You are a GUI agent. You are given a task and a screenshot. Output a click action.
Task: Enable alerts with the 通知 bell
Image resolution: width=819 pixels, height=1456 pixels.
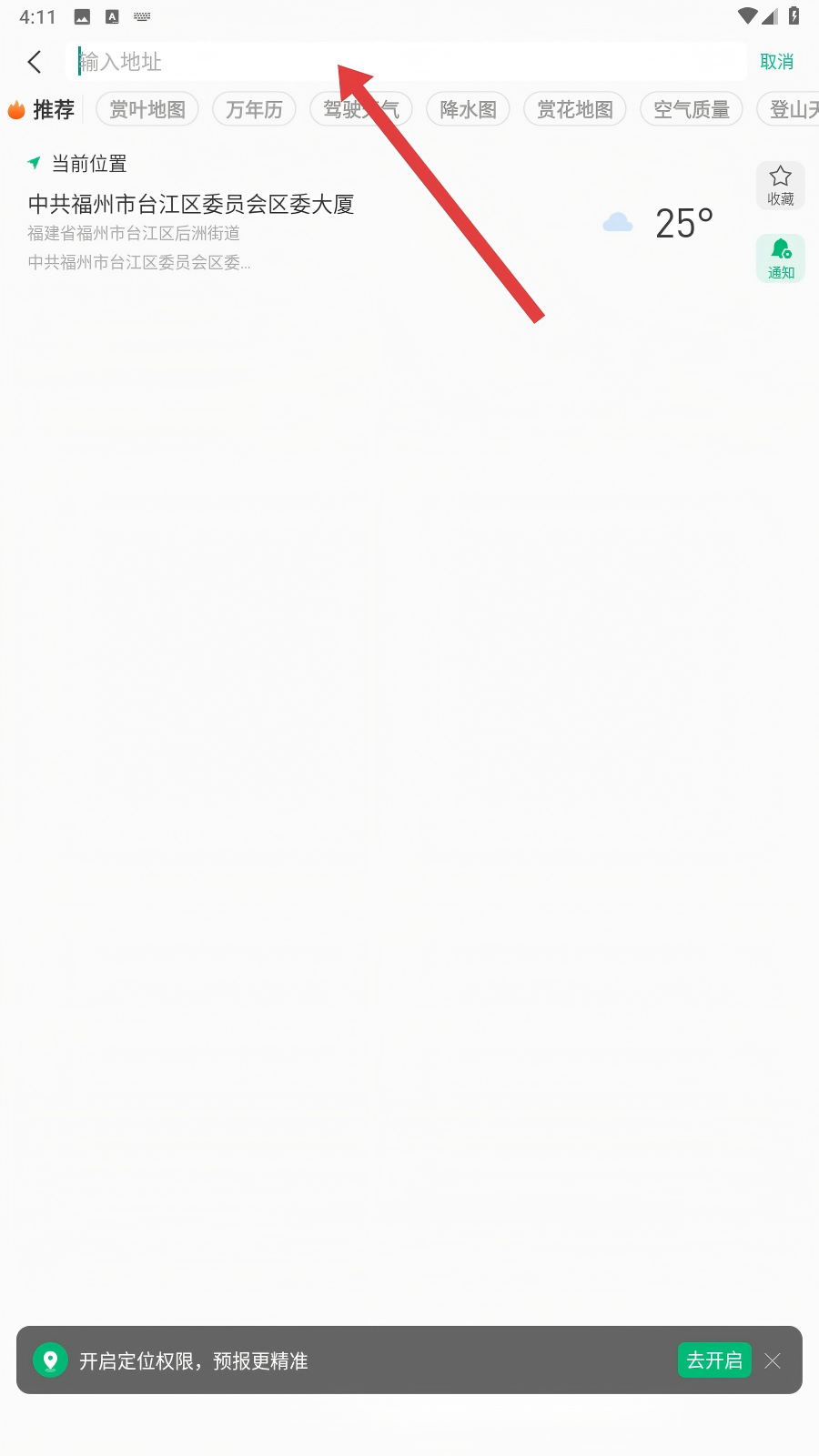[780, 258]
